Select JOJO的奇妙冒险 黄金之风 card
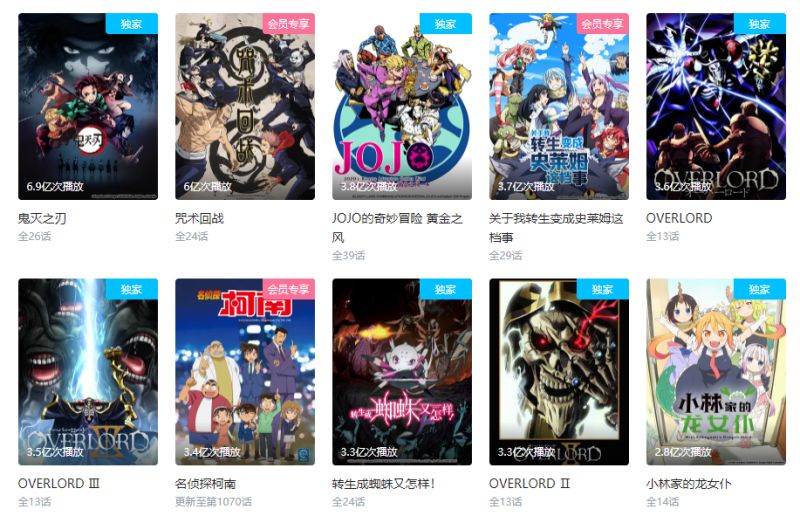Viewport: 800px width, 523px height. coord(402,106)
